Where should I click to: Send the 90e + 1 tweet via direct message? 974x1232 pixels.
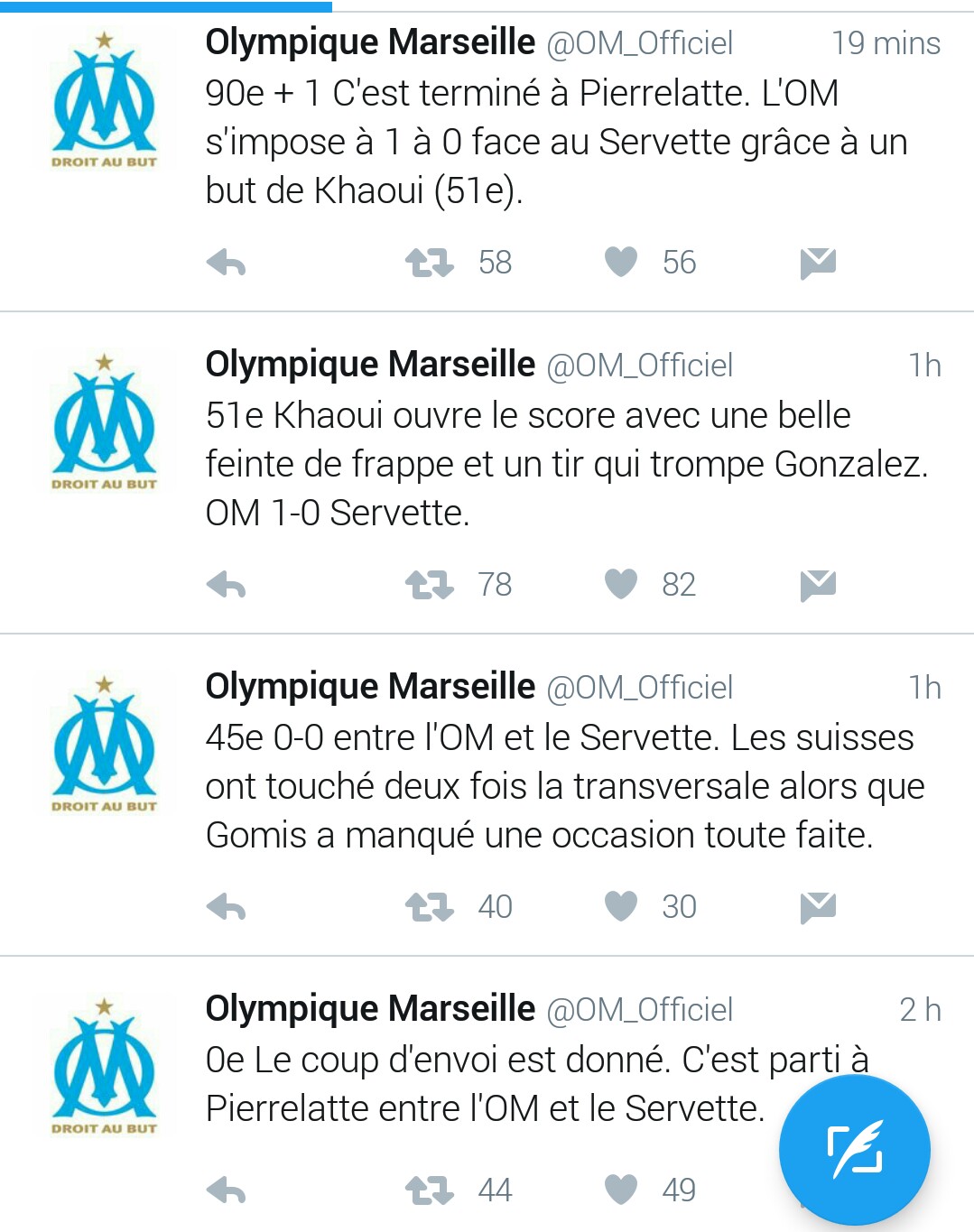tap(818, 263)
